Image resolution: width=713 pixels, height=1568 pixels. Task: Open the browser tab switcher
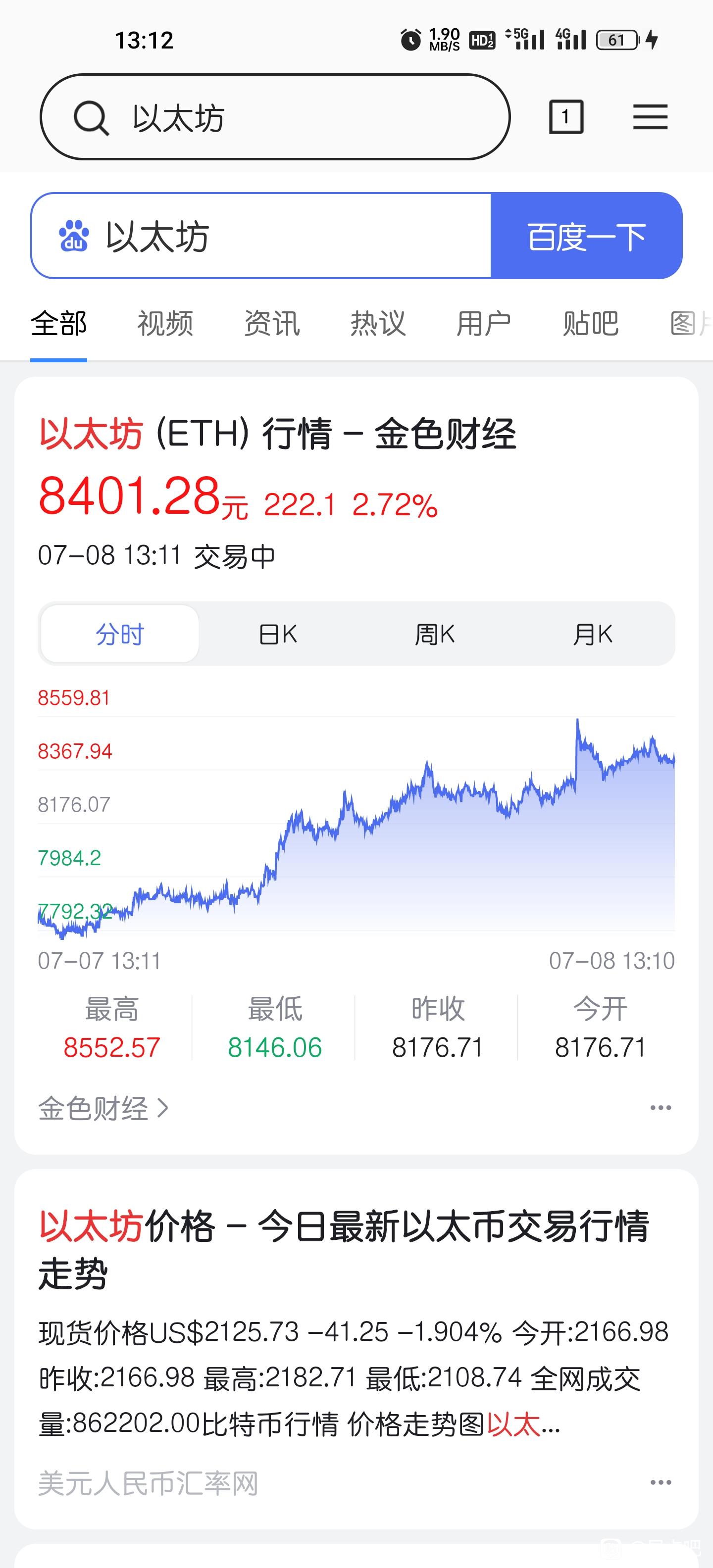(565, 117)
